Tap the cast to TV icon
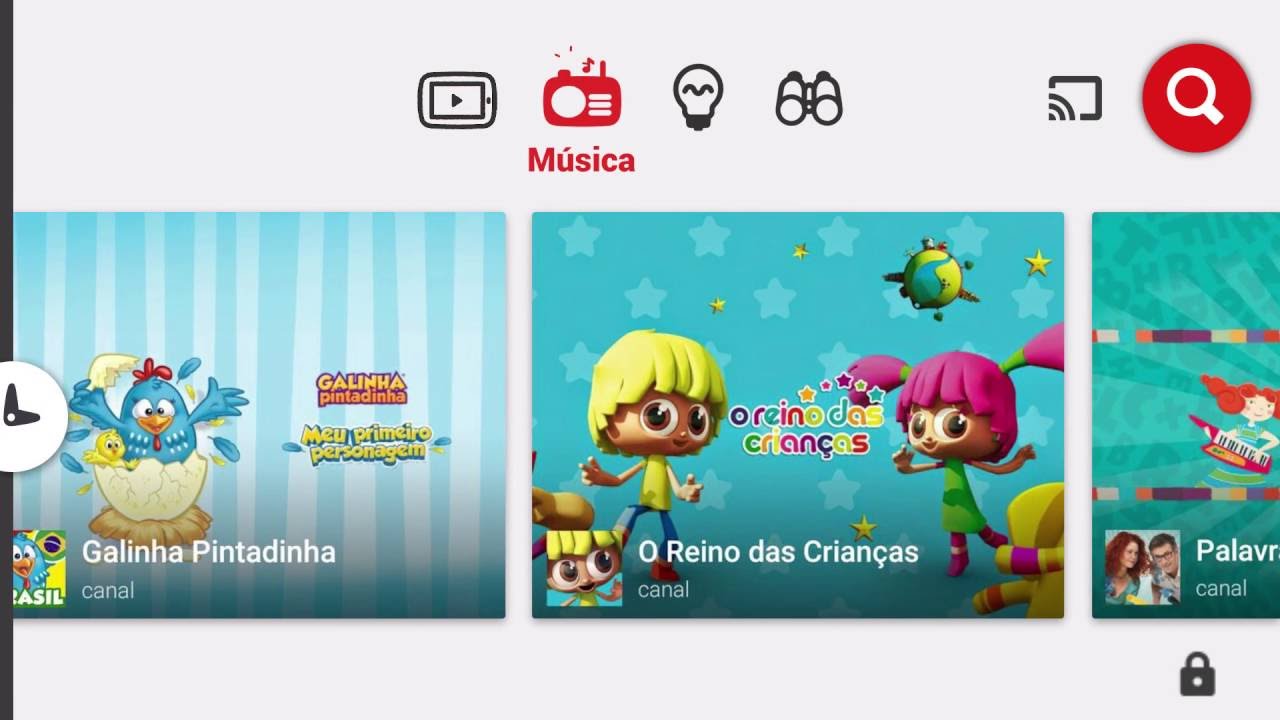Screen dimensions: 1280x720 1075,99
